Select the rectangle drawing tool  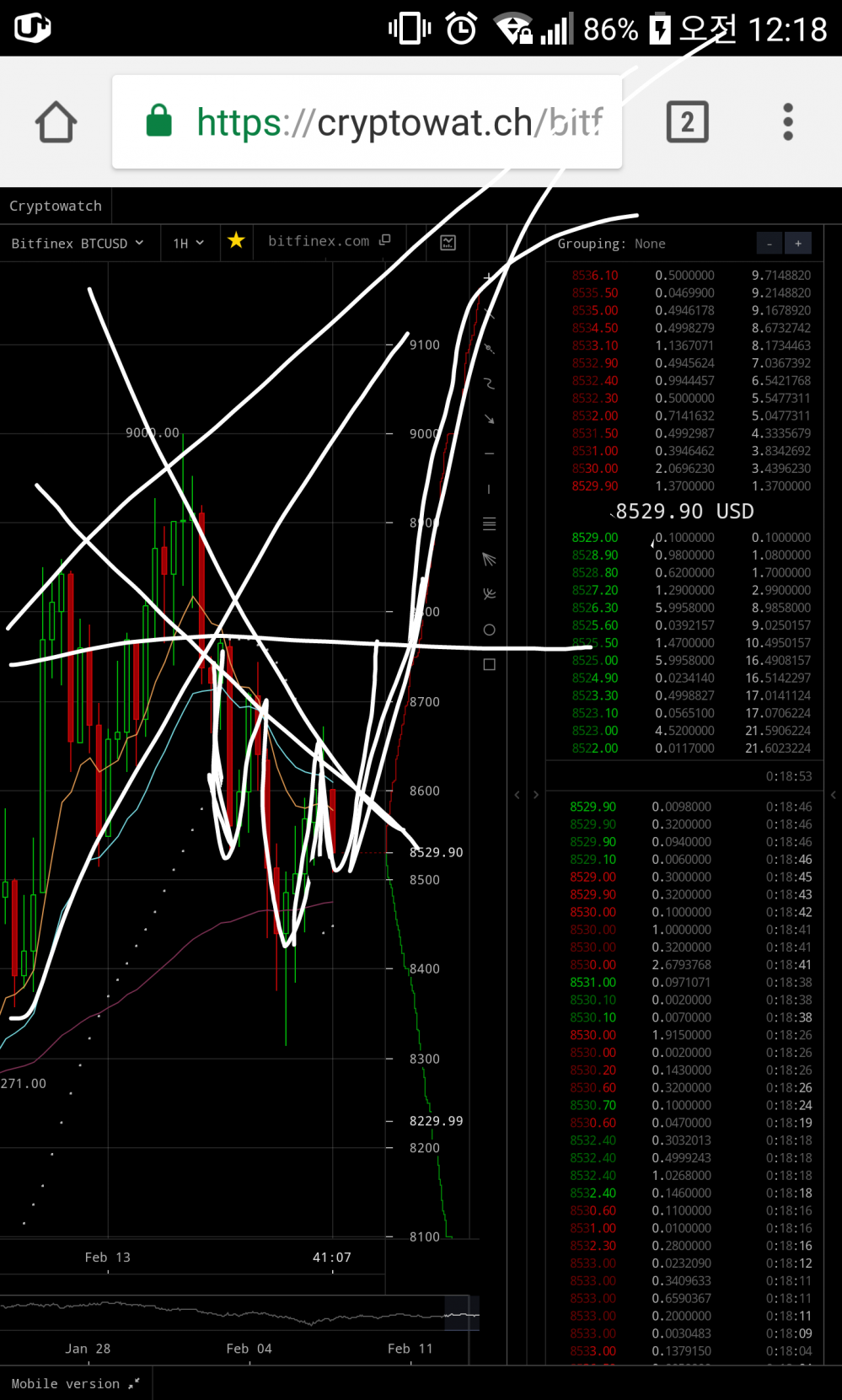(489, 665)
